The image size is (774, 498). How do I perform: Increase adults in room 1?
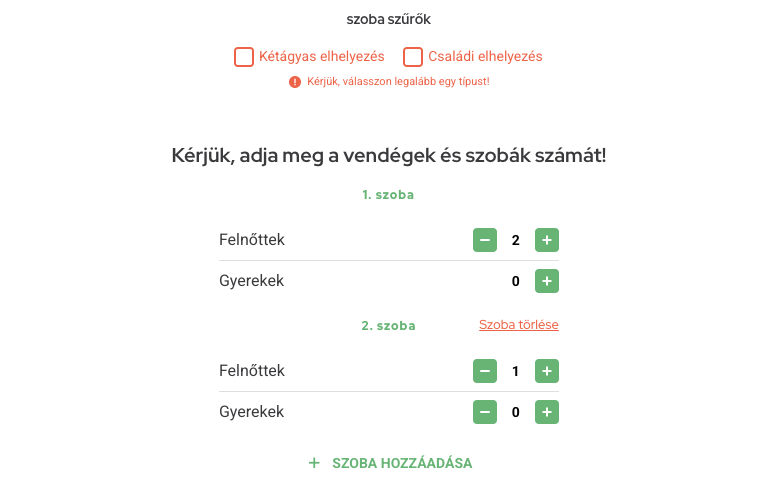547,240
